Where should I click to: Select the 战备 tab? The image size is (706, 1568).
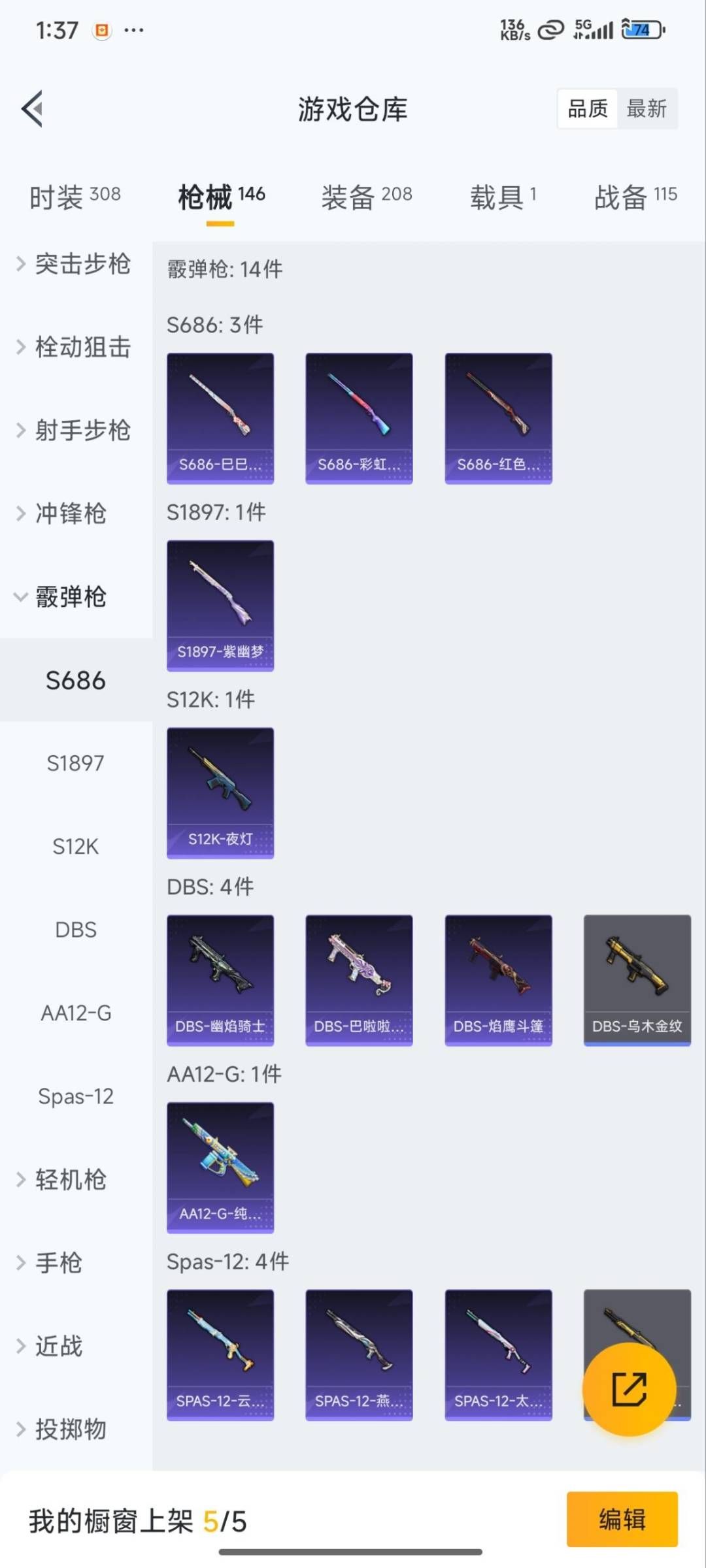pyautogui.click(x=635, y=197)
